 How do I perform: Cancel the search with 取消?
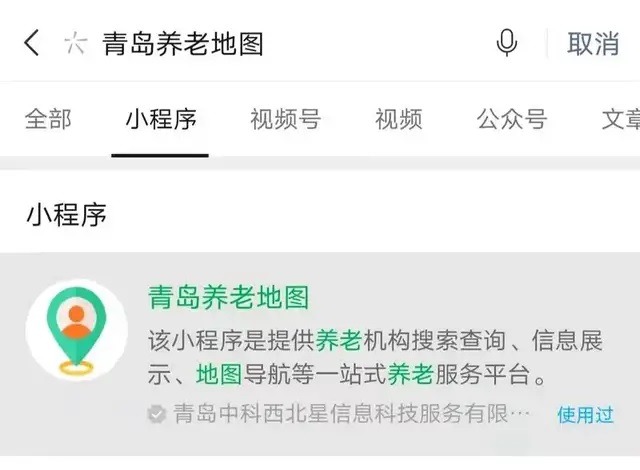coord(593,44)
